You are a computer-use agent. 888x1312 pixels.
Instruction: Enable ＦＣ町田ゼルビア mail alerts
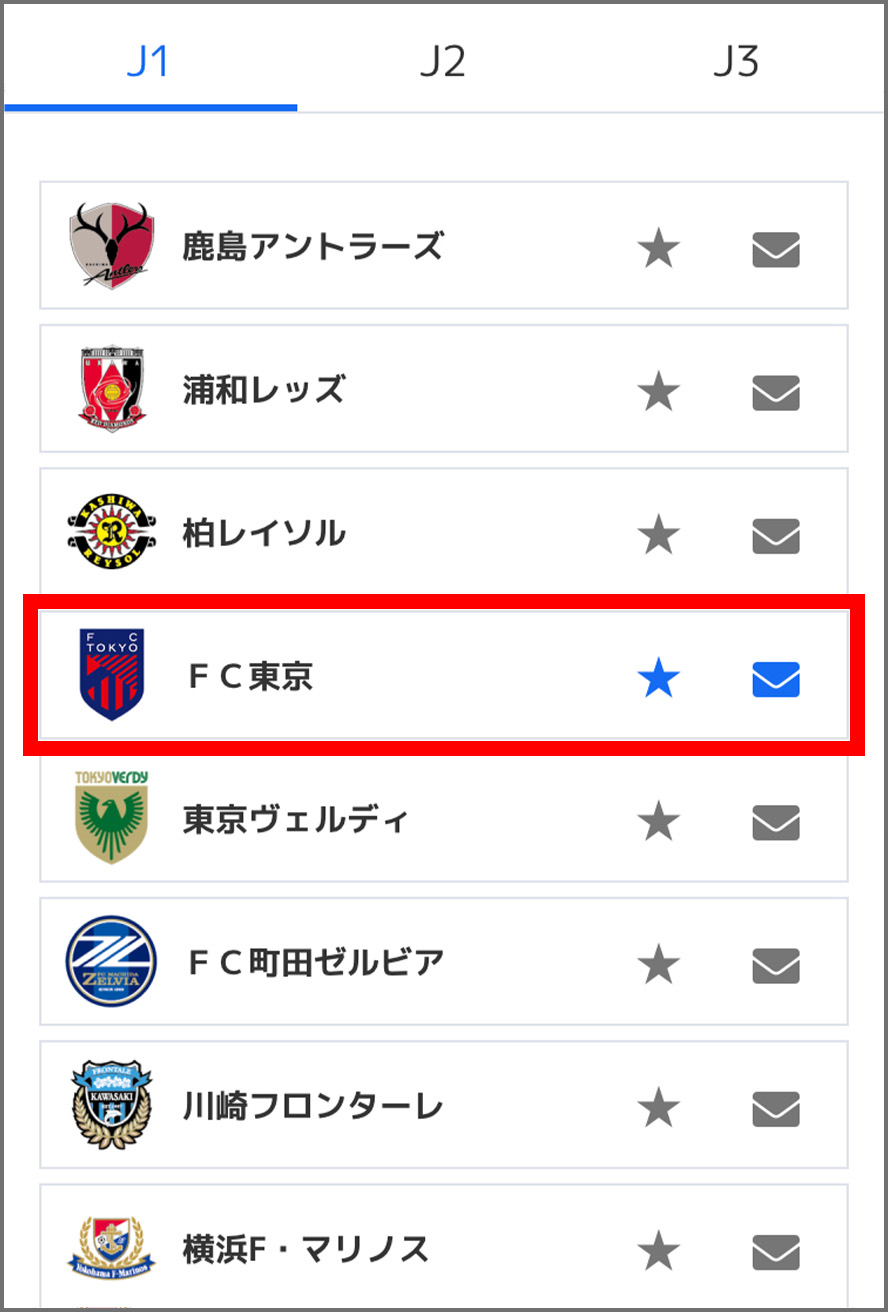776,966
